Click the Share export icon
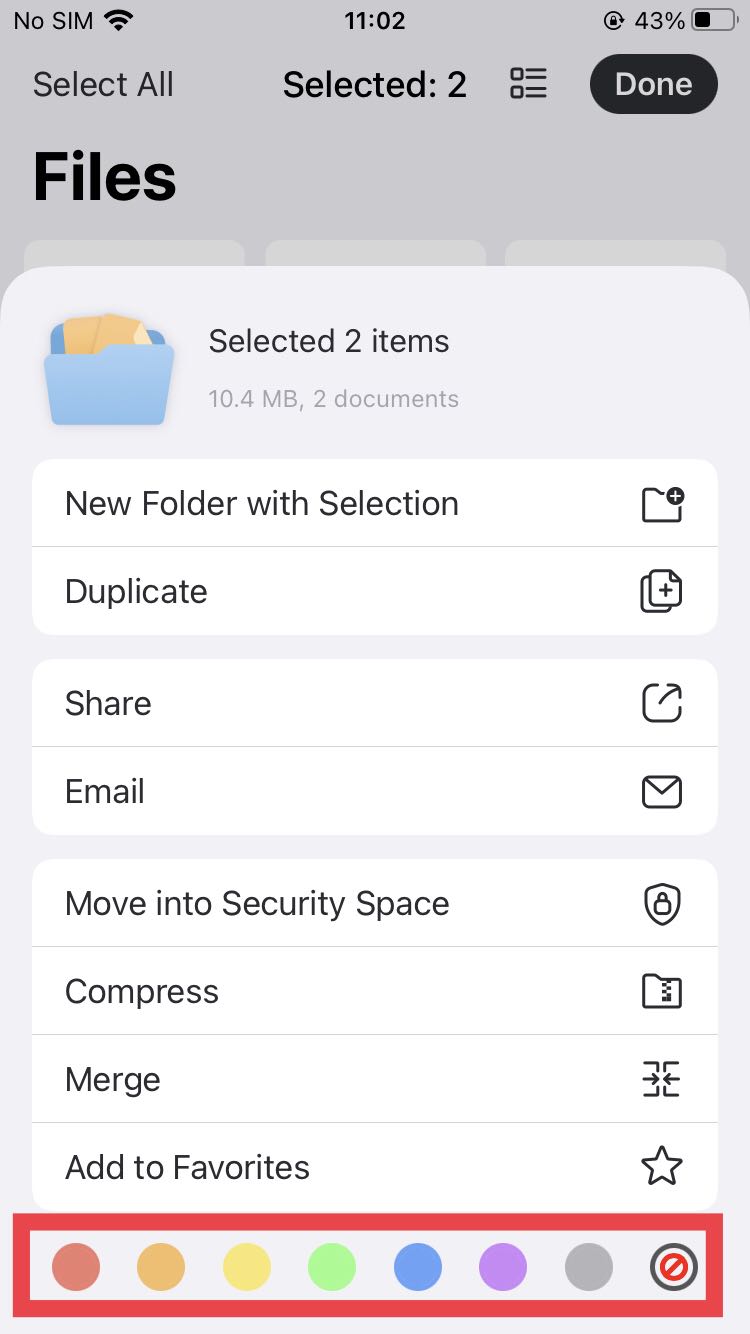750x1334 pixels. (661, 703)
